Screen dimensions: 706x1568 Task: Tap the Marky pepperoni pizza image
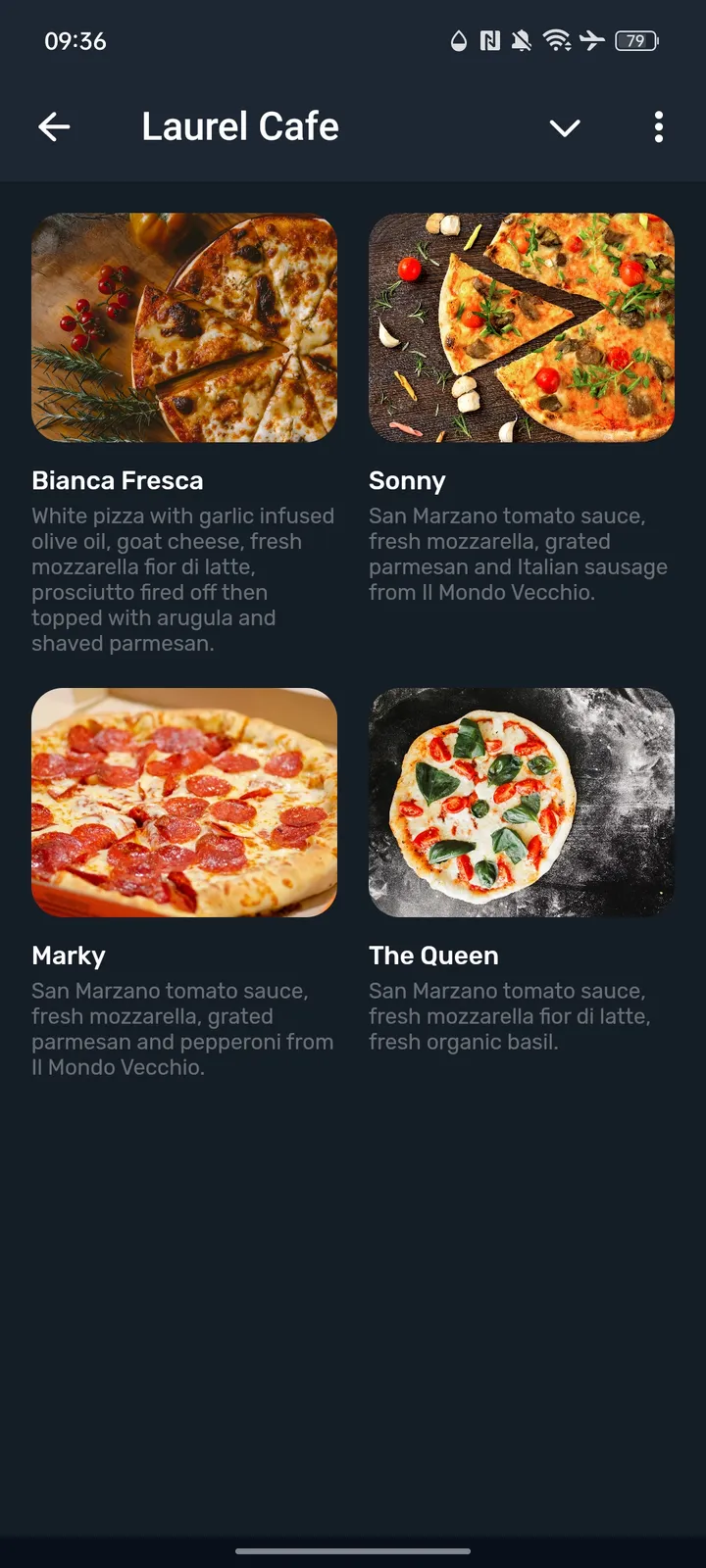click(x=184, y=802)
